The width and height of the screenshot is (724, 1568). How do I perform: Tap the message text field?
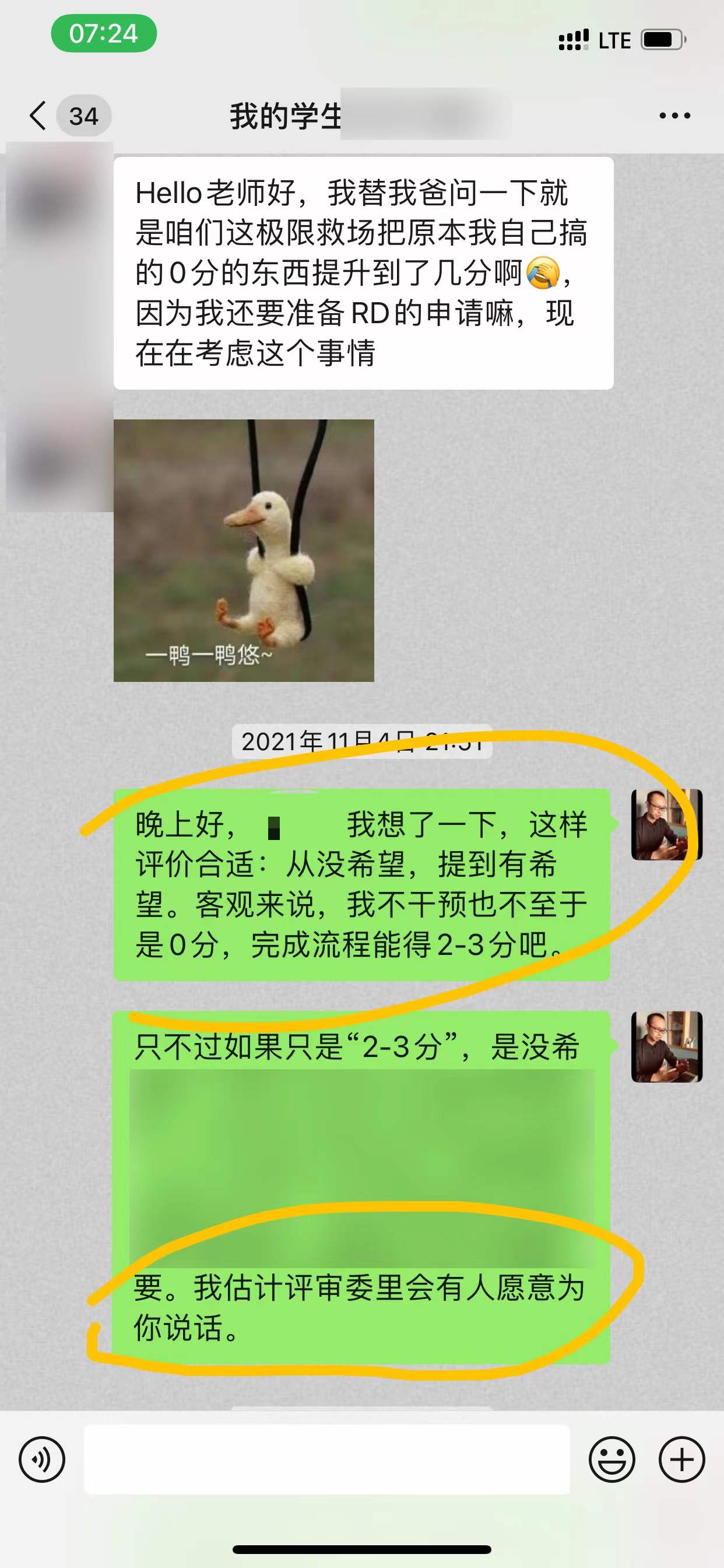coord(326,1459)
